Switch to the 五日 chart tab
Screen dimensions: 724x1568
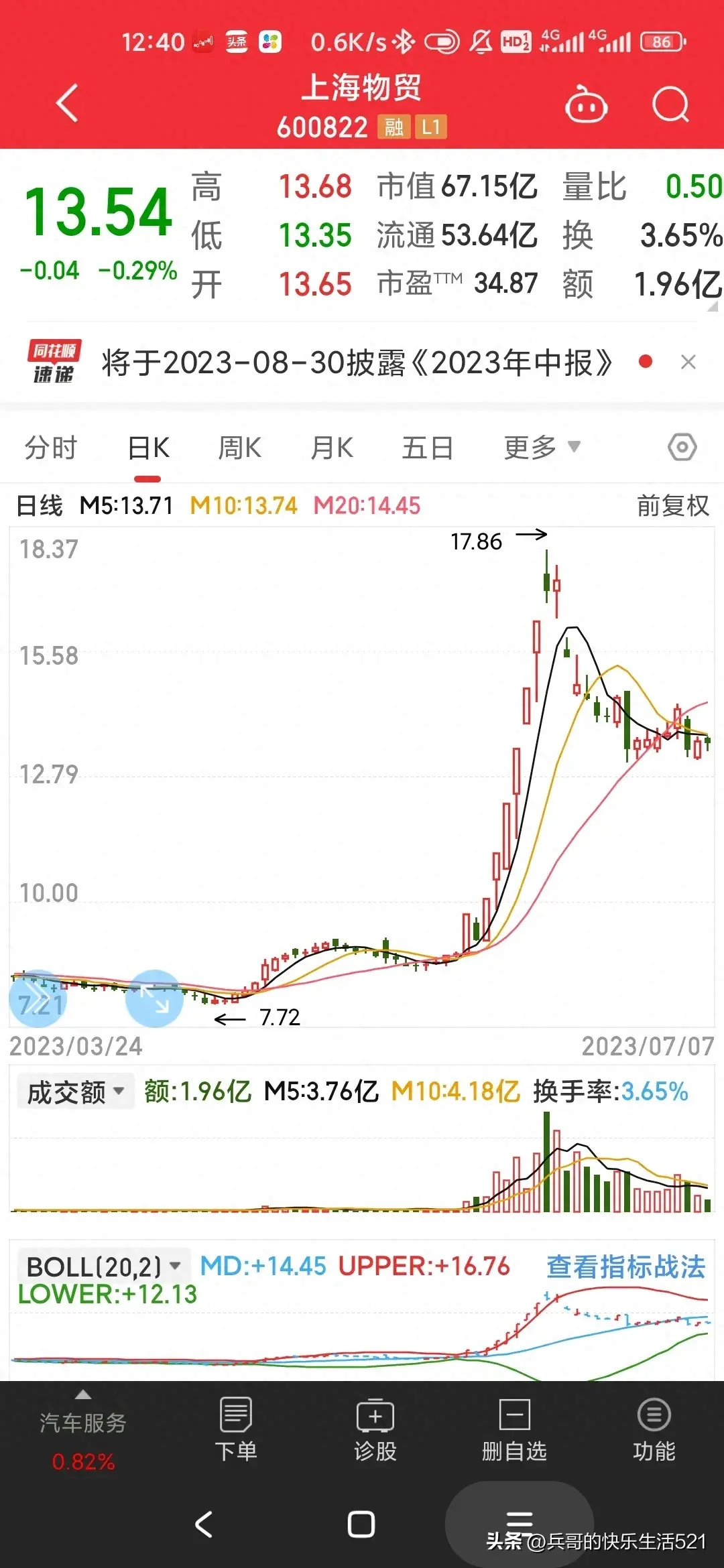[427, 448]
